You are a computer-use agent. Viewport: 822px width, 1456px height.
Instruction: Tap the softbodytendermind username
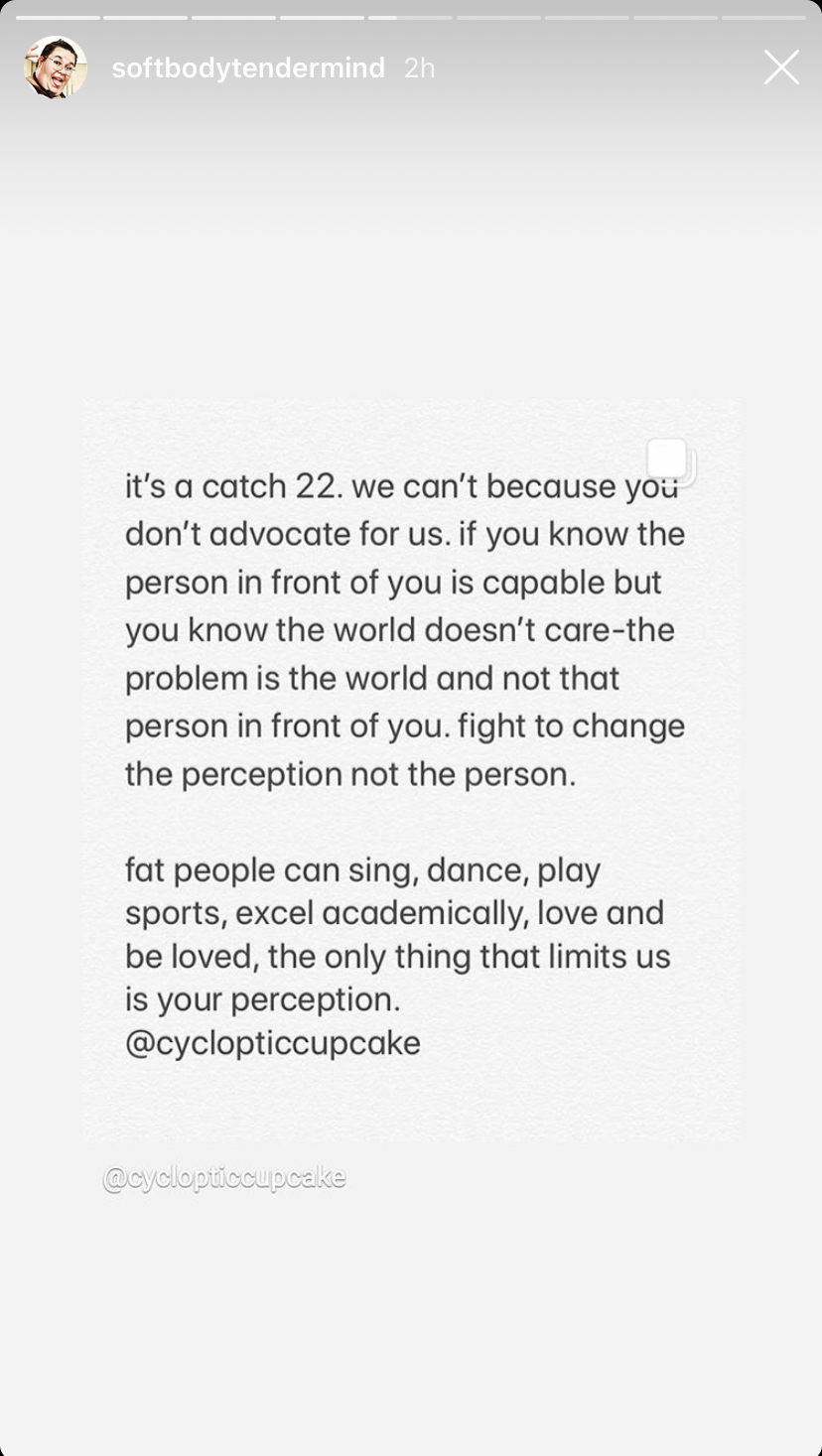(248, 67)
